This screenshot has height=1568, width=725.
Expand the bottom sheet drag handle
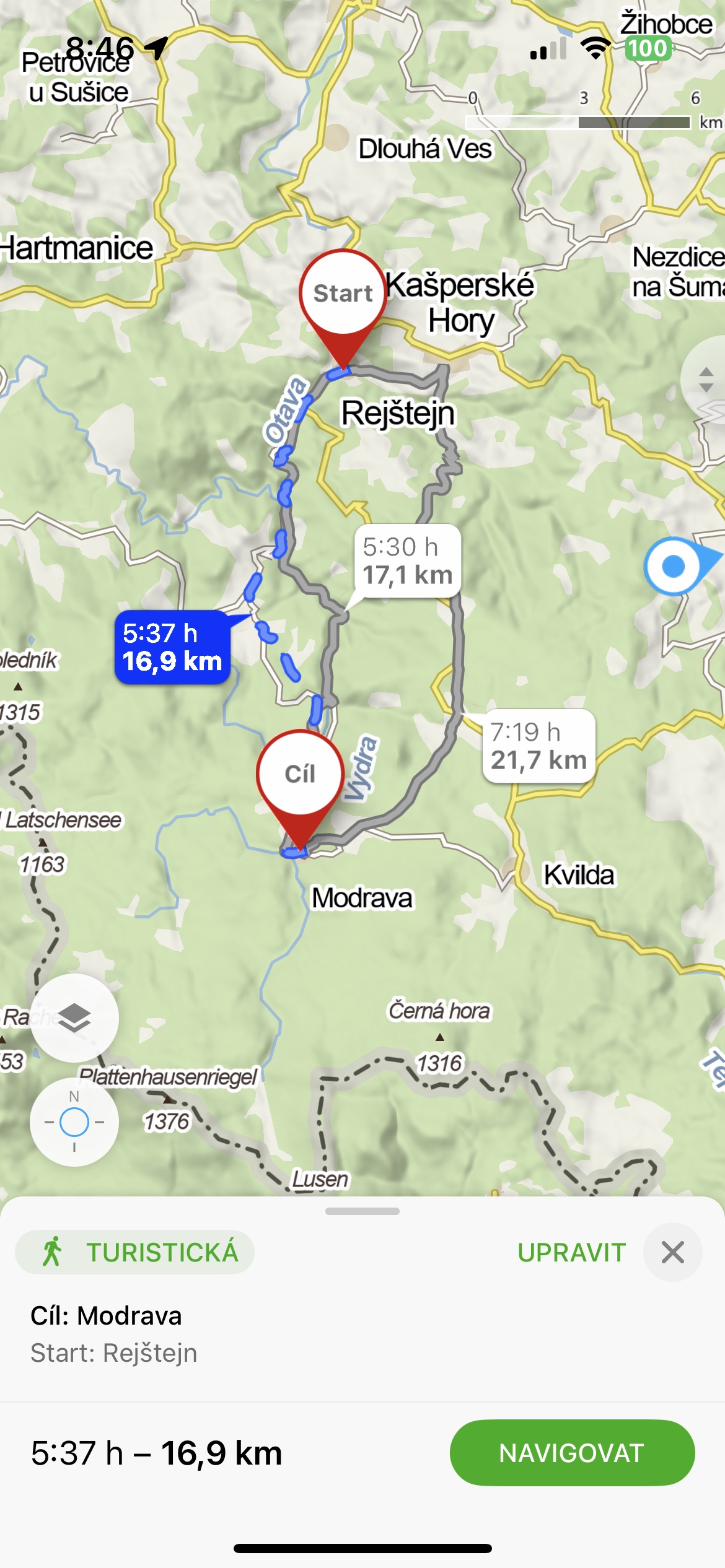tap(362, 1211)
